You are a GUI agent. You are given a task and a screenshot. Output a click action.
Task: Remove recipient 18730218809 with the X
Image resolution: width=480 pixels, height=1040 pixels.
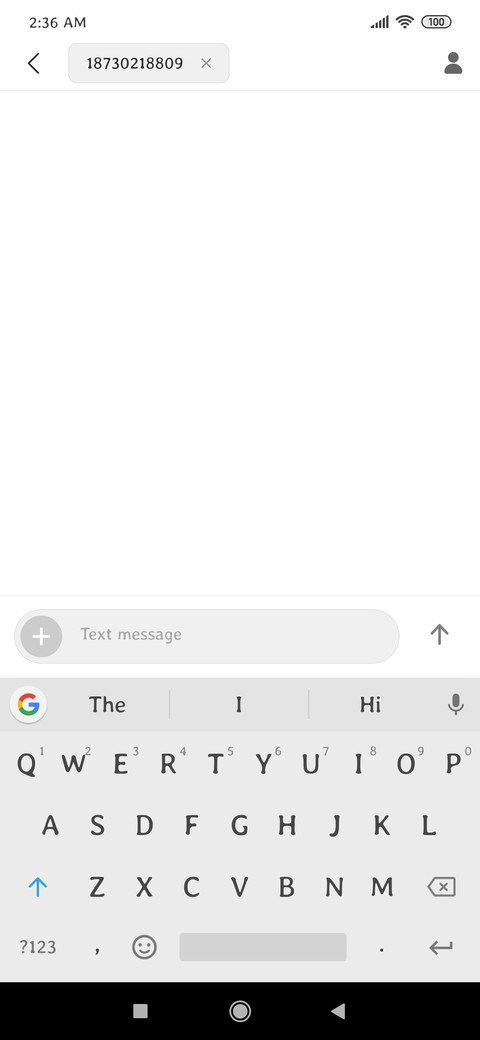point(206,63)
